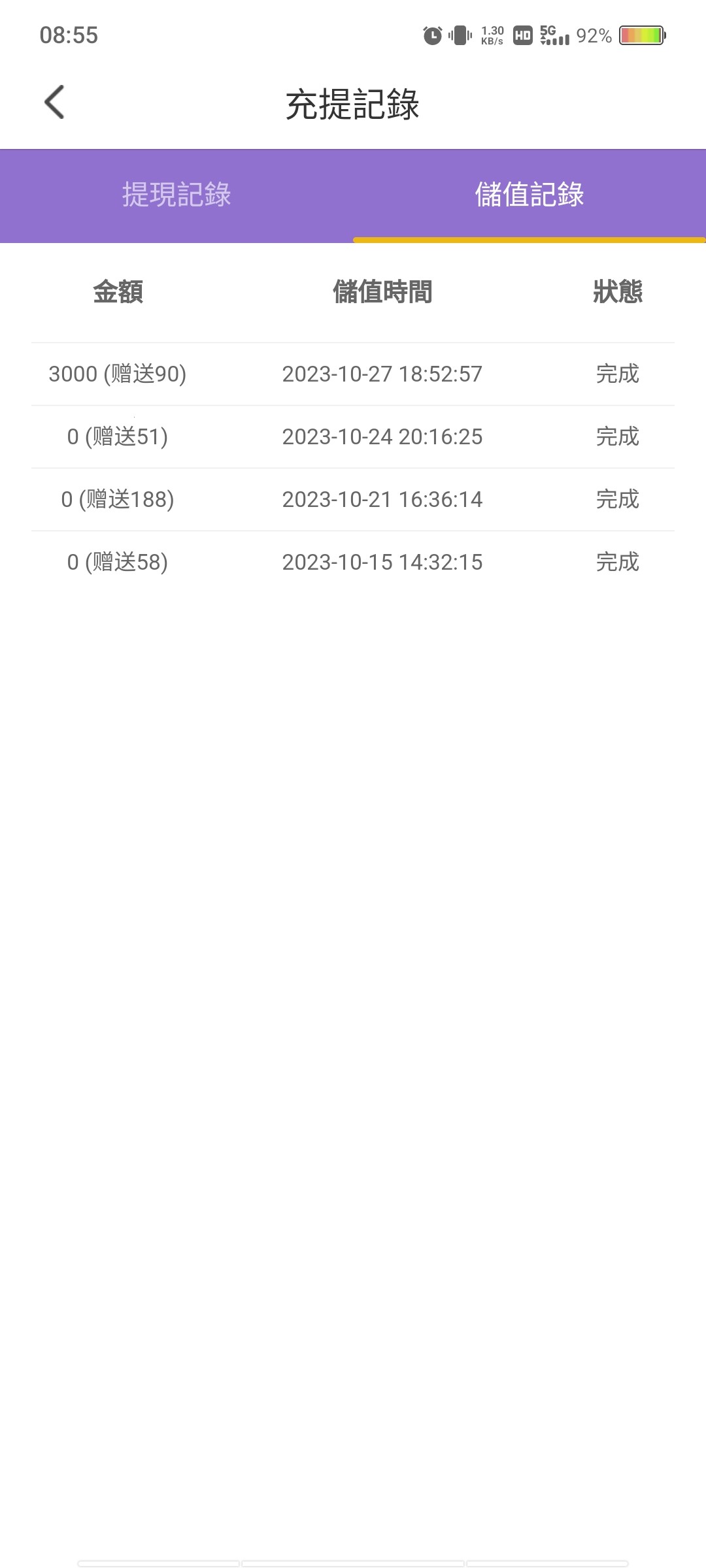
Task: Click the network speed indicator showing 1.30 KB/s
Action: point(492,36)
